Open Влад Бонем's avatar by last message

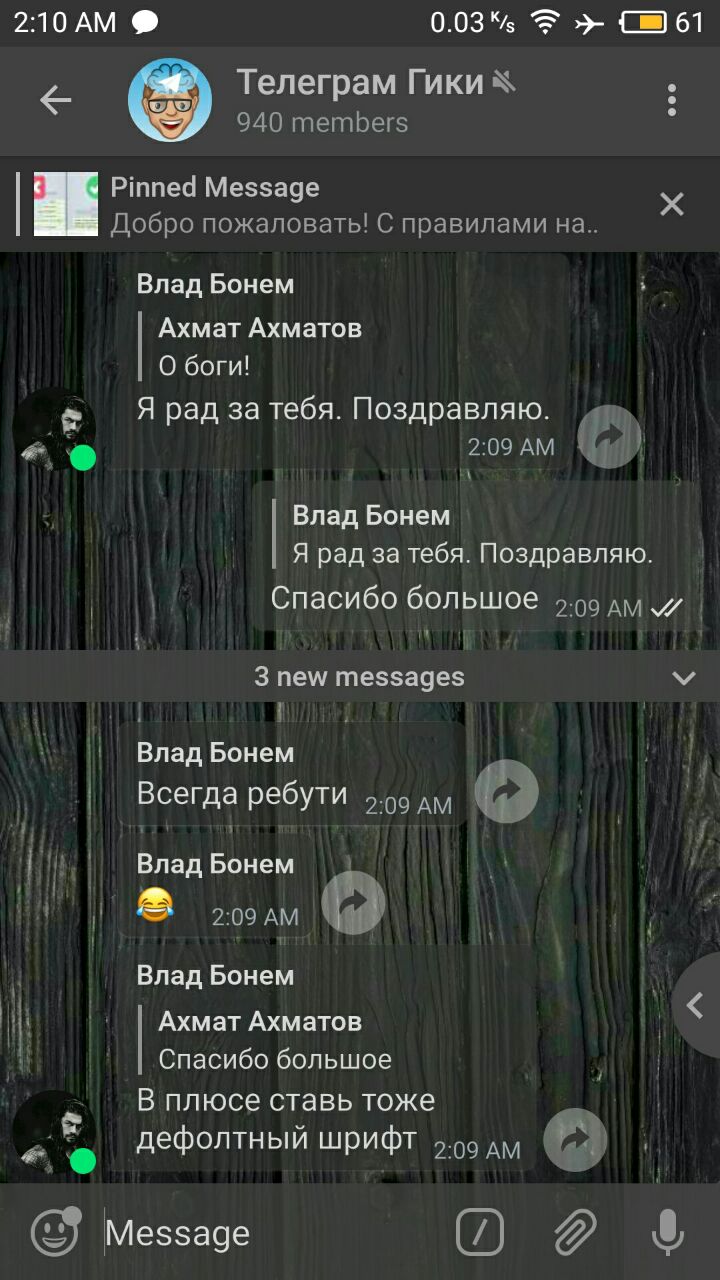pos(54,1132)
